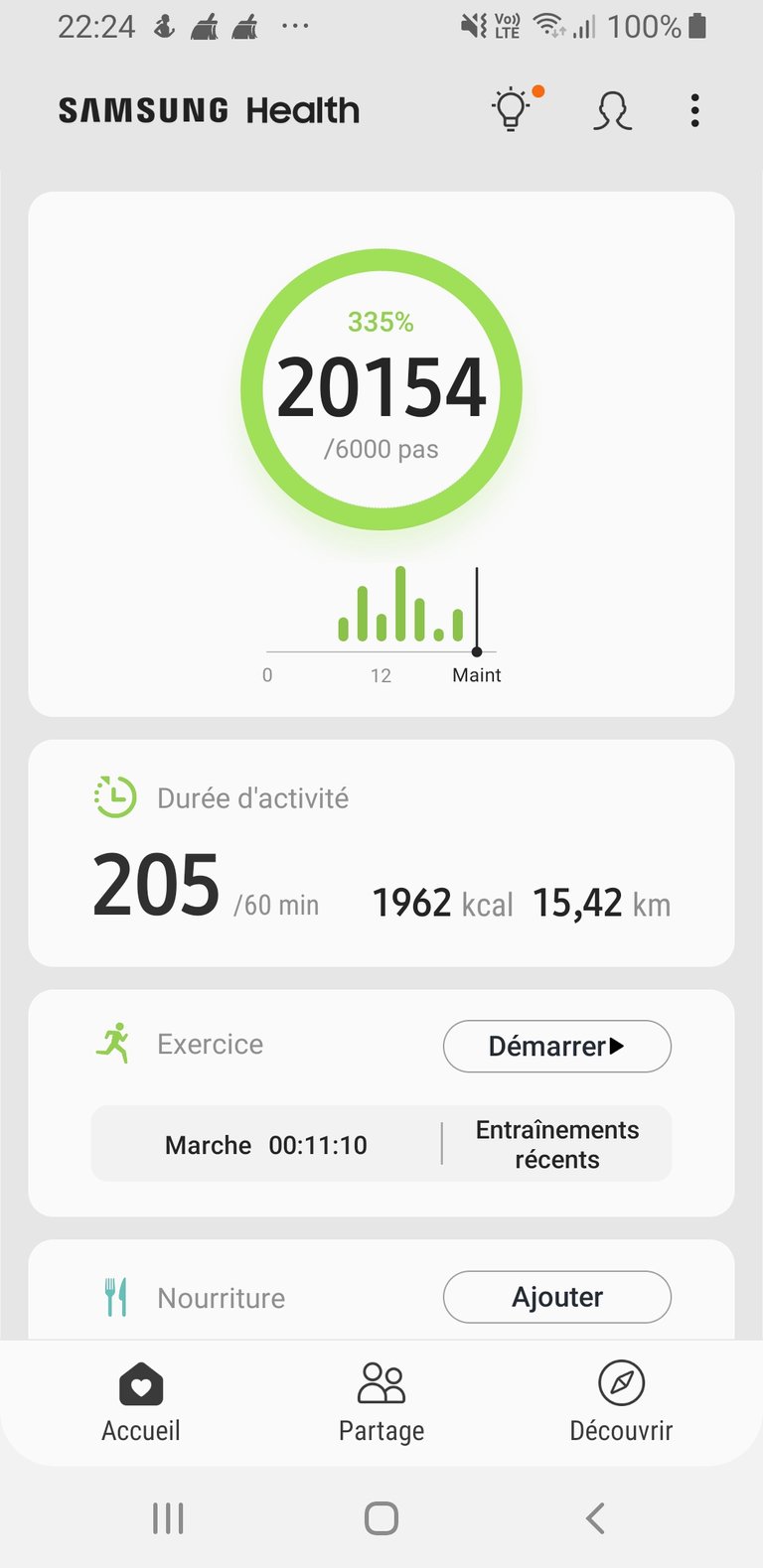Go back with the system back button
Image resolution: width=763 pixels, height=1568 pixels.
click(x=595, y=1517)
